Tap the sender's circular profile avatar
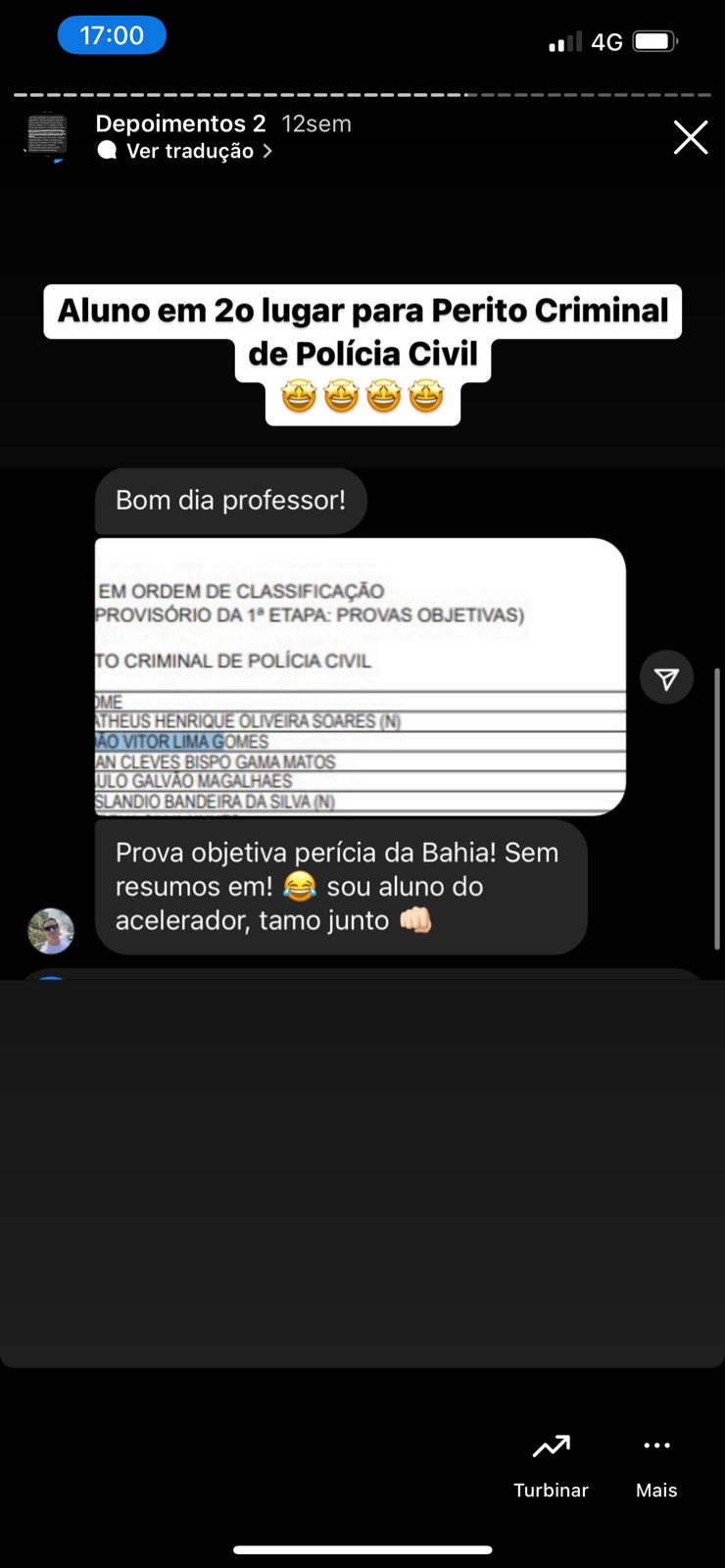The height and width of the screenshot is (1568, 725). 51,931
